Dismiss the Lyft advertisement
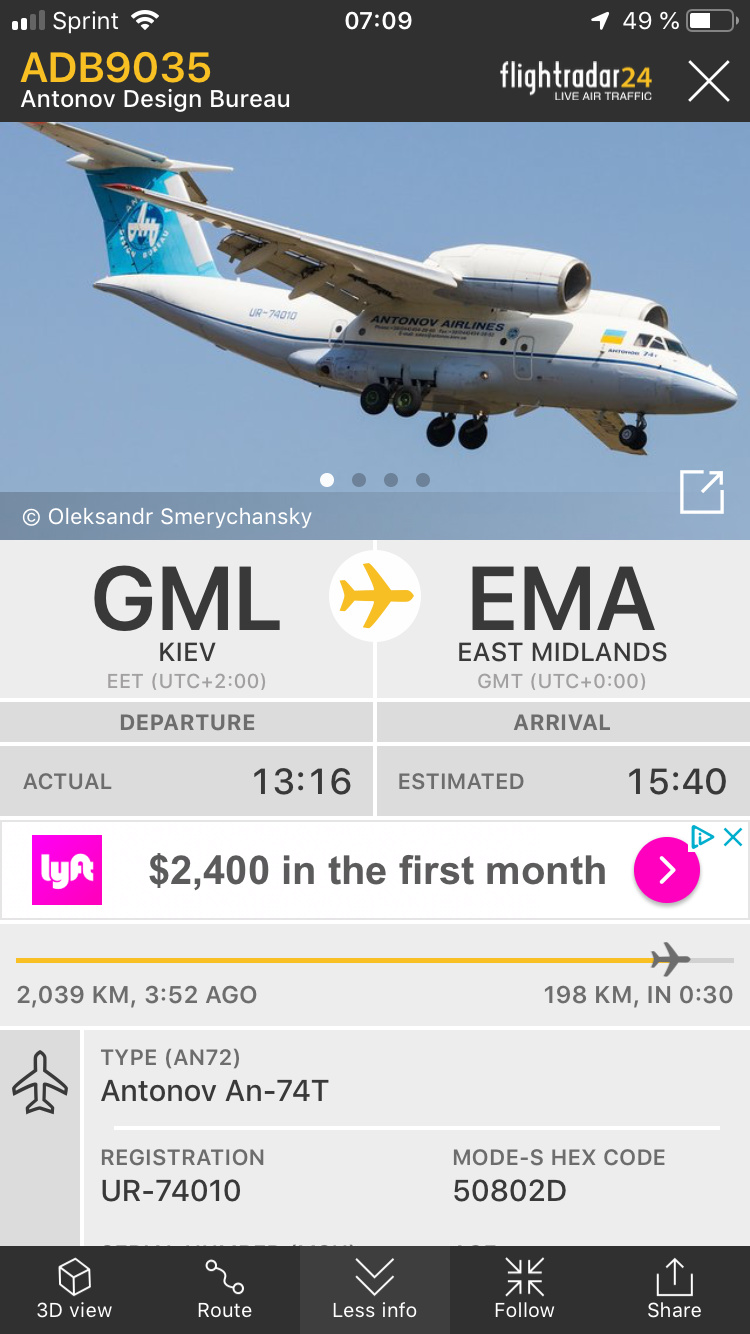Viewport: 750px width, 1334px height. 733,838
